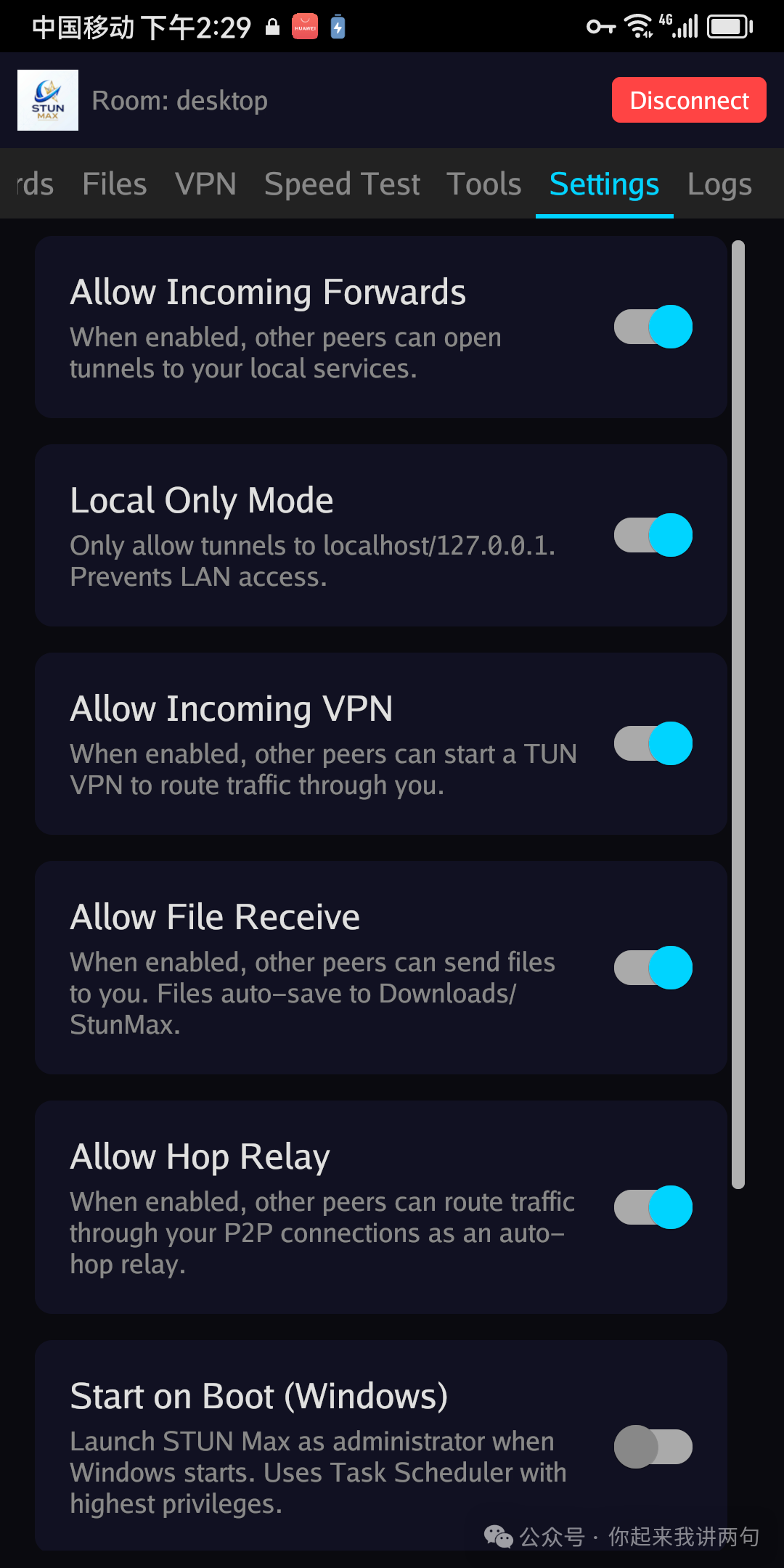Viewport: 784px width, 1568px height.
Task: View the Logs tab
Action: point(719,184)
